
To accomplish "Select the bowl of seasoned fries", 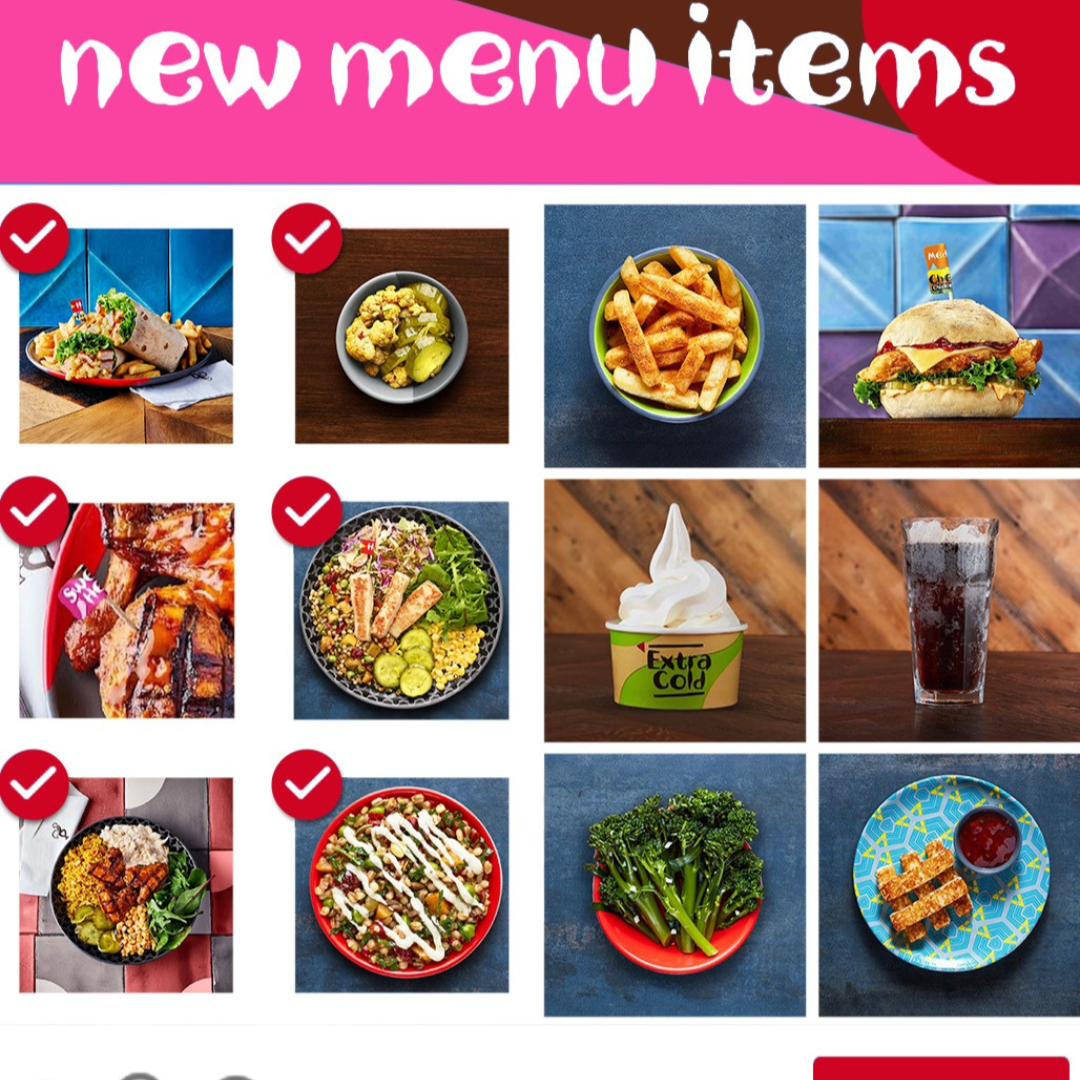I will pos(675,335).
